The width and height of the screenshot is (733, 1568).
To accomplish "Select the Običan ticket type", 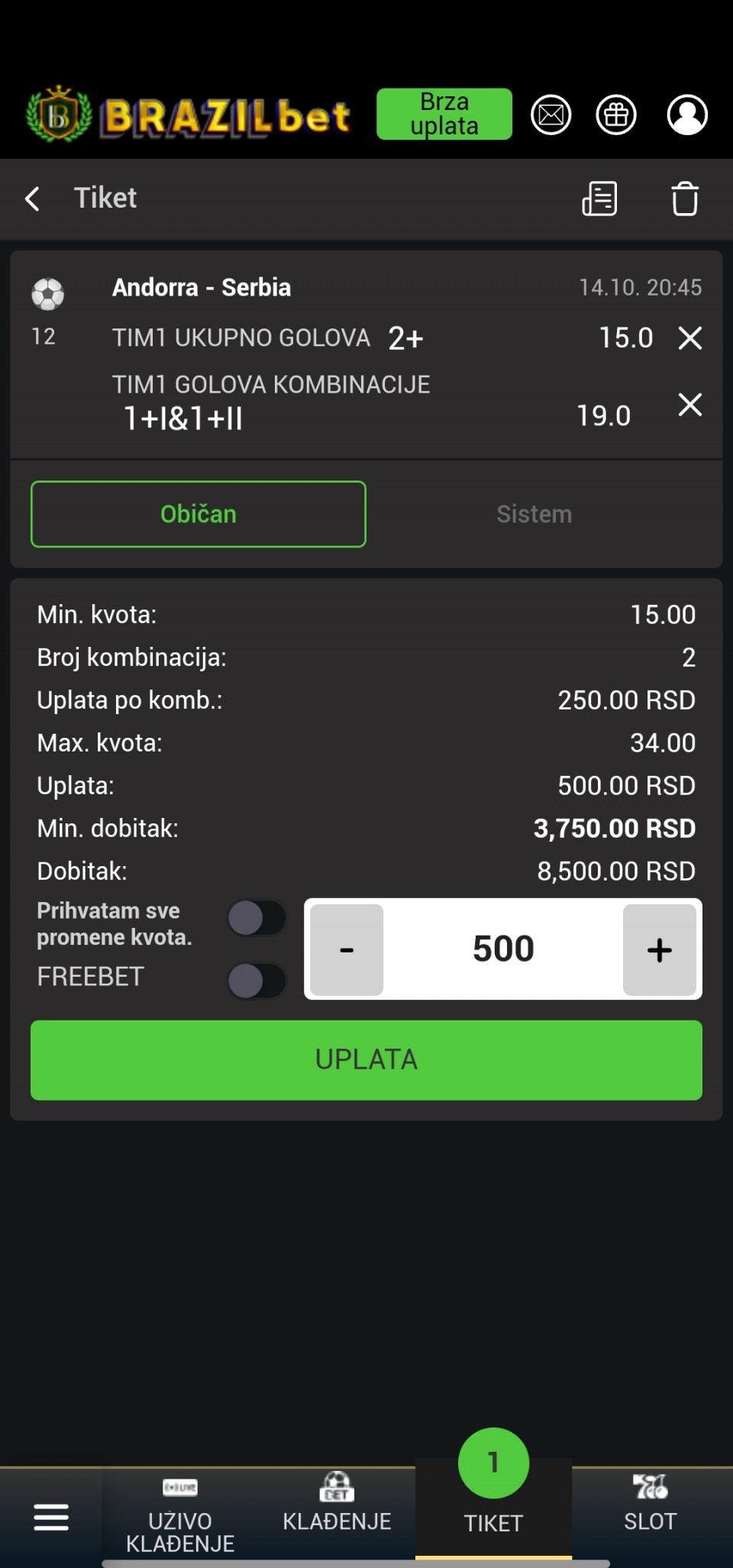I will coord(199,514).
